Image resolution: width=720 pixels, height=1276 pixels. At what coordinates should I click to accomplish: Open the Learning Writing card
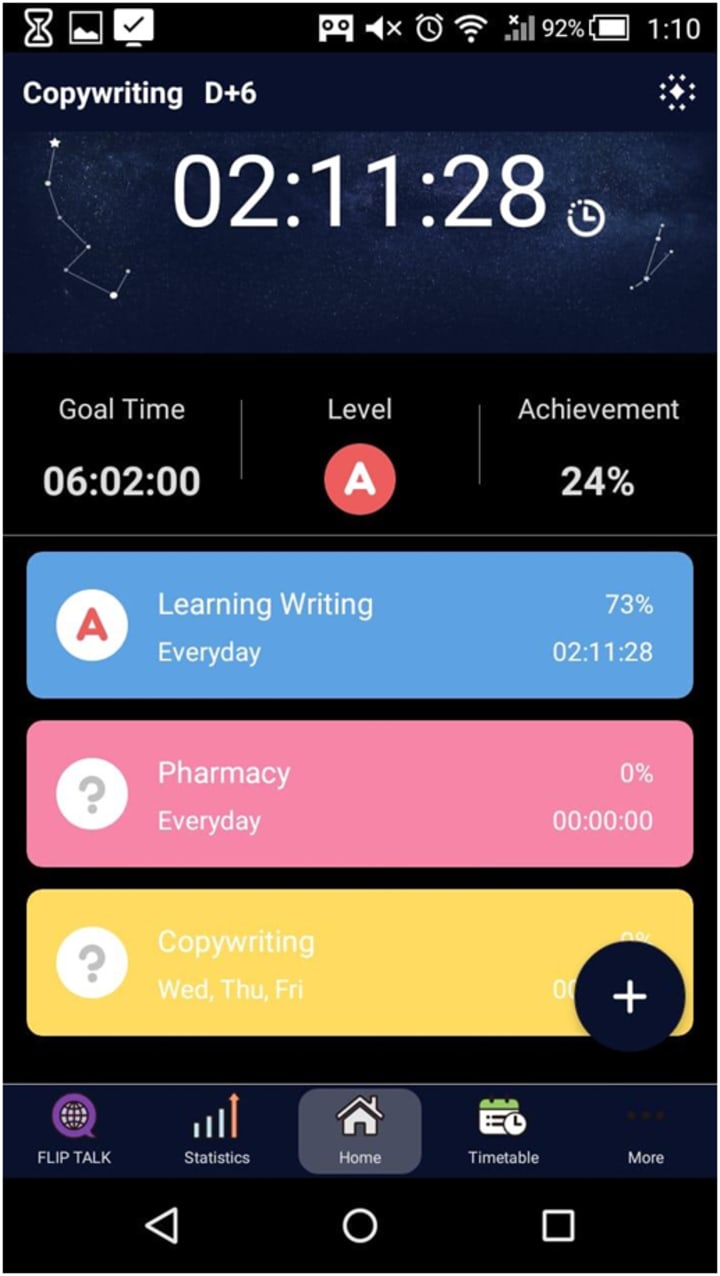click(x=360, y=626)
